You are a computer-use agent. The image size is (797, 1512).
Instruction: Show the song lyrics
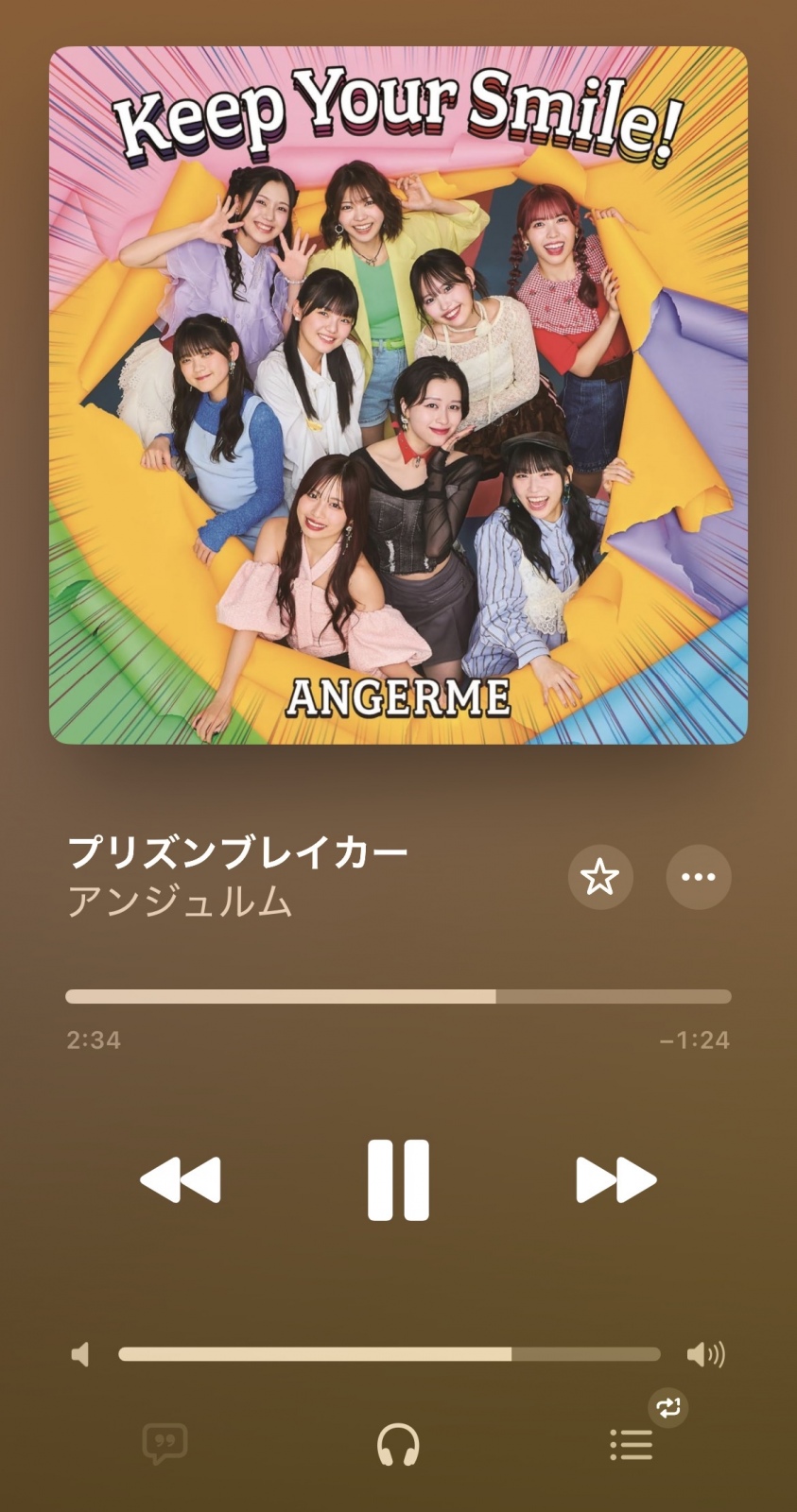165,1444
